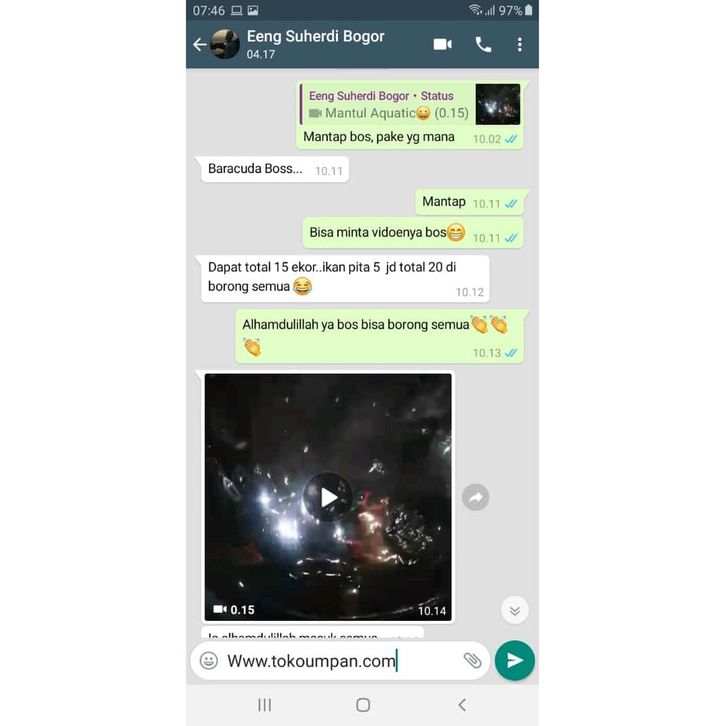Attach a file with the paperclip
The width and height of the screenshot is (726, 726).
[x=472, y=660]
